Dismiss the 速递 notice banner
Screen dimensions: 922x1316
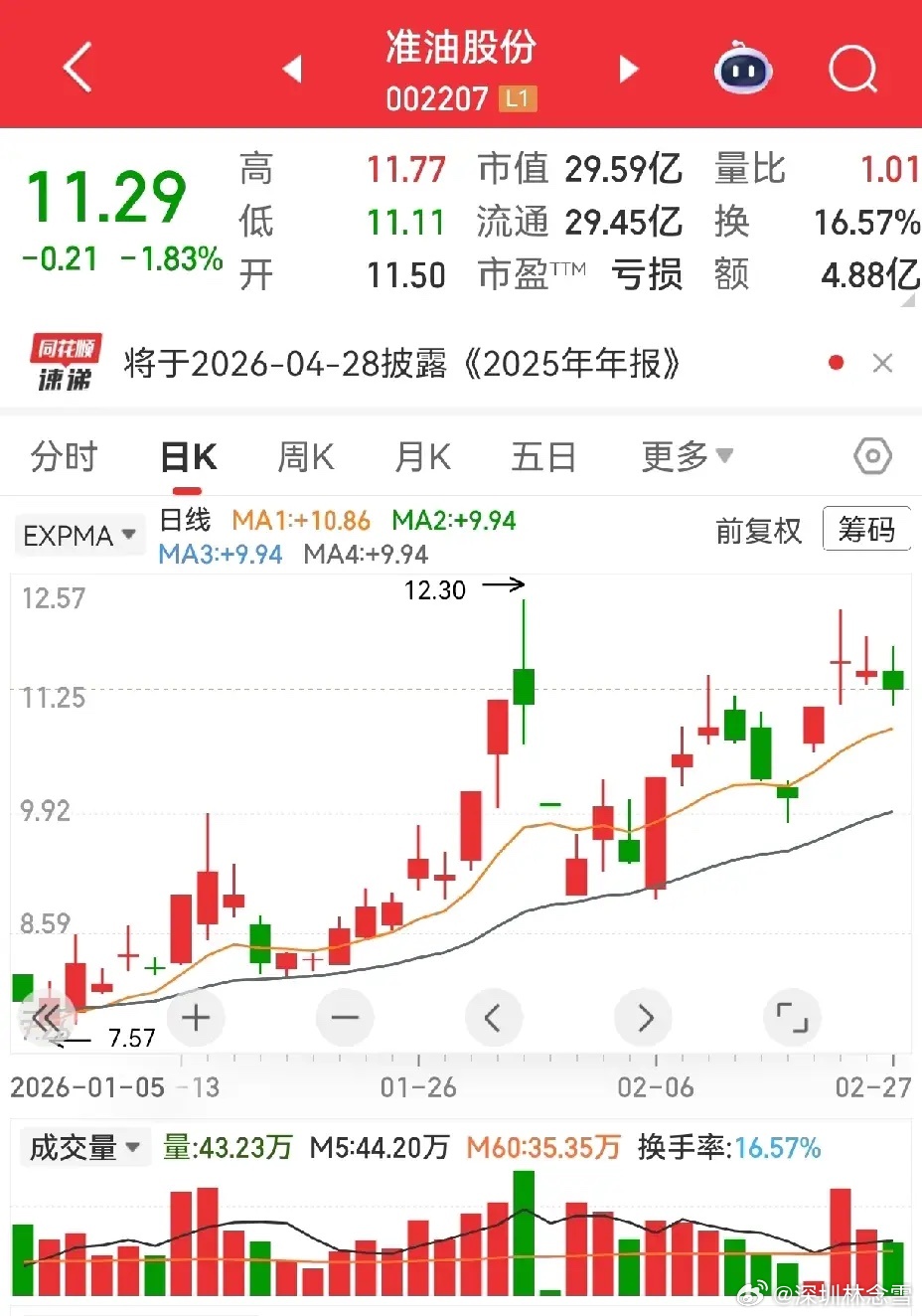[882, 364]
